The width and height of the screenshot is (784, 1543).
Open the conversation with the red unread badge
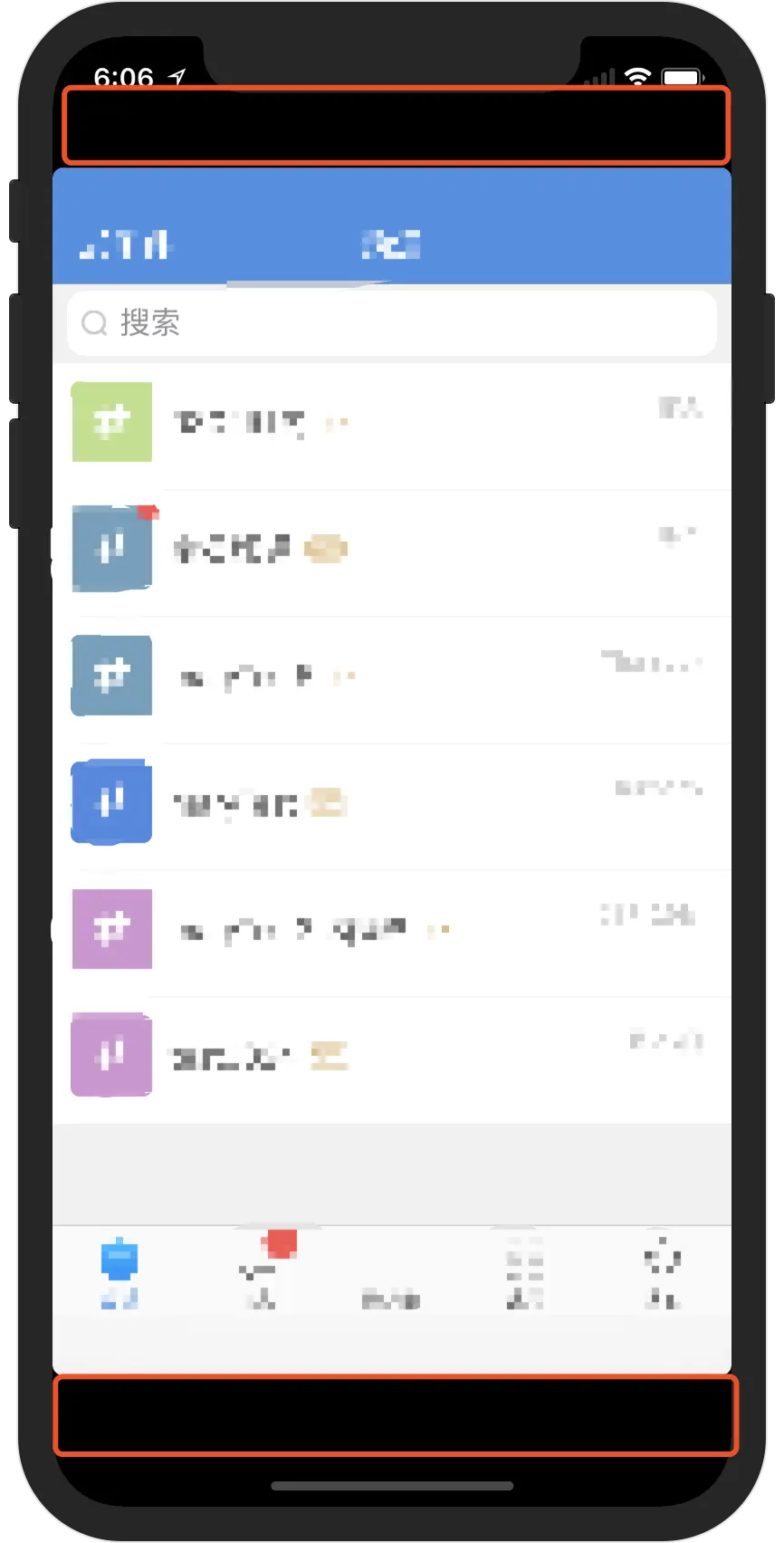(x=391, y=550)
